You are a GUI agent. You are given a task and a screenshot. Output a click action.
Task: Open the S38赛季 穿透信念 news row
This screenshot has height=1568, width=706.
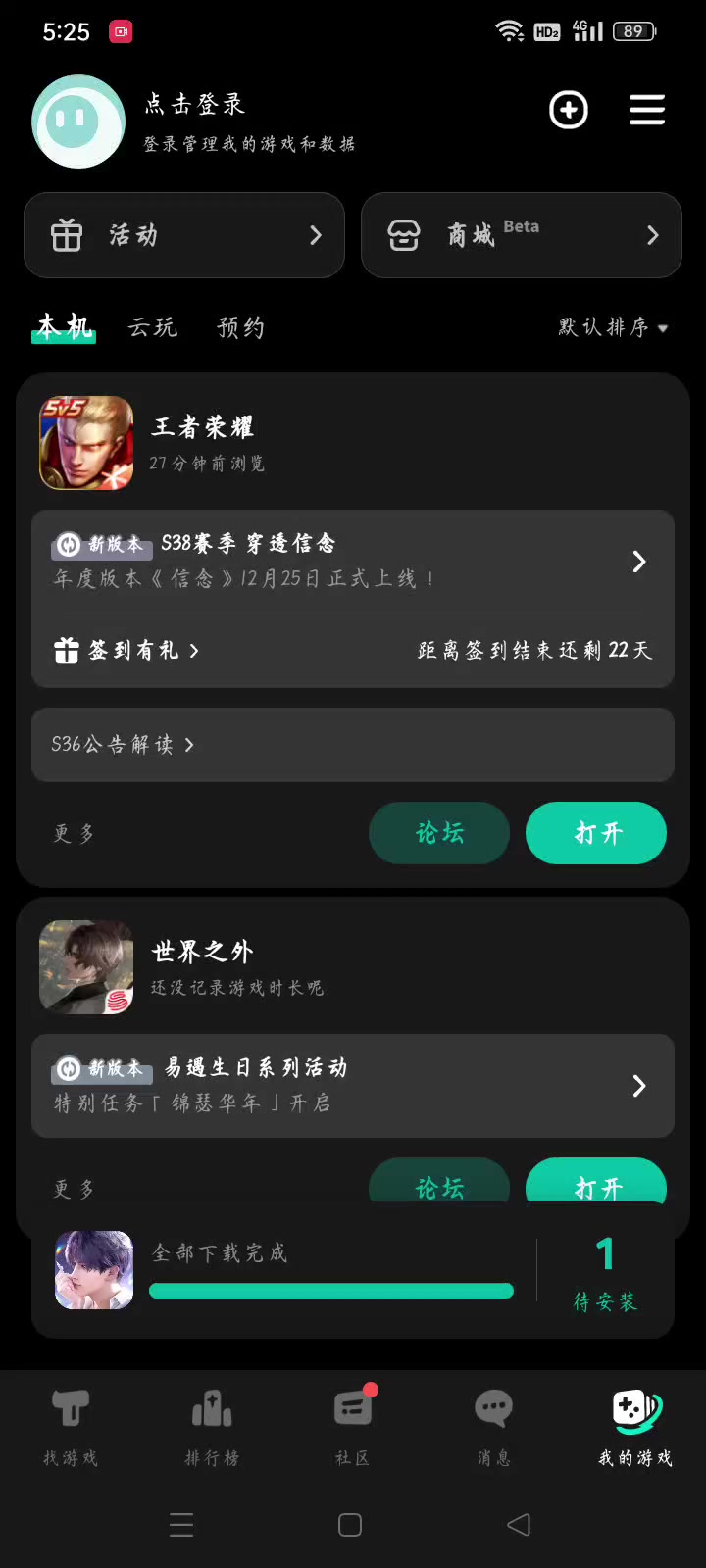point(353,561)
